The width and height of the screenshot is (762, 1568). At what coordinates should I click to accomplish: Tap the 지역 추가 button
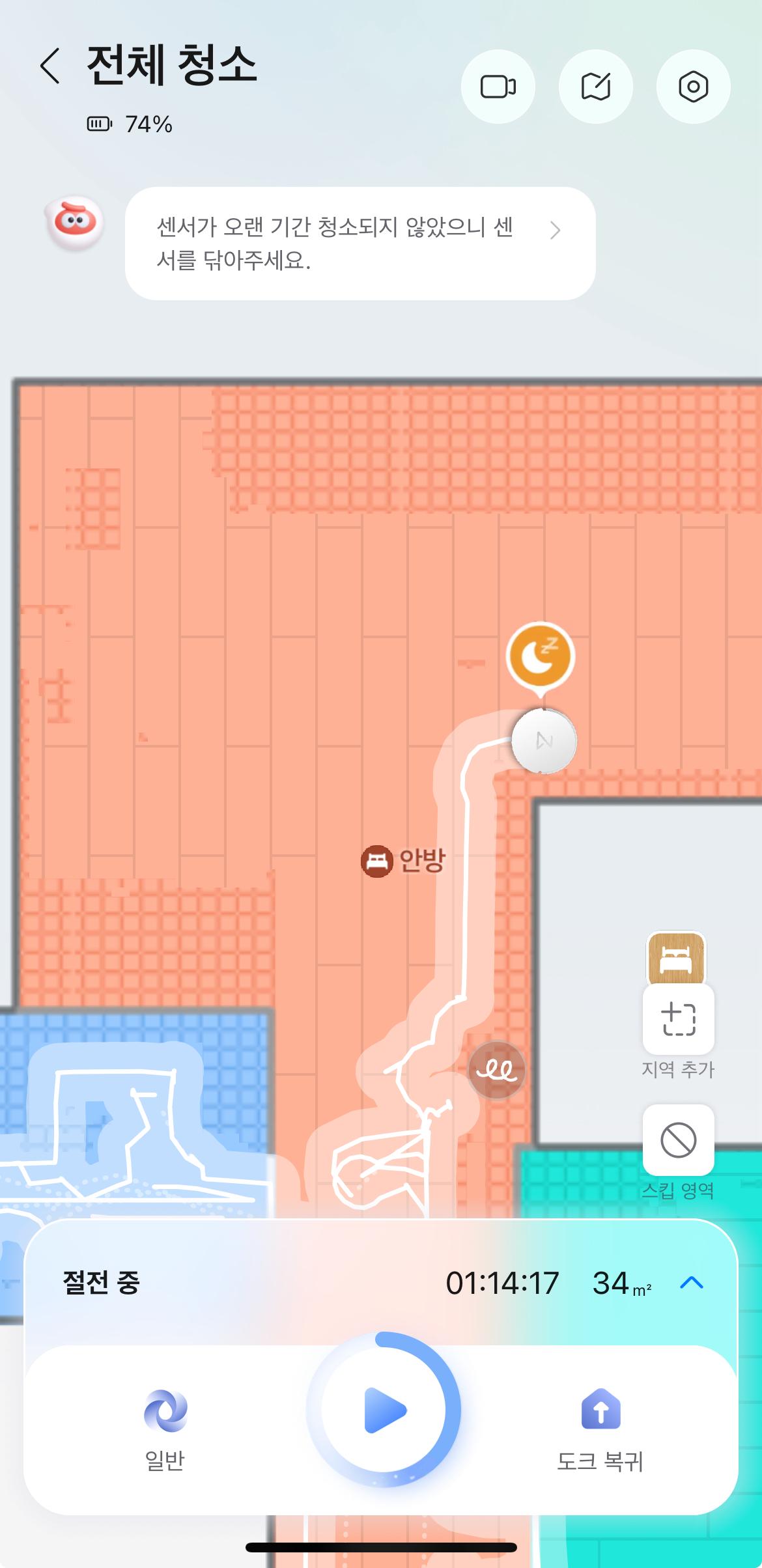click(678, 1030)
